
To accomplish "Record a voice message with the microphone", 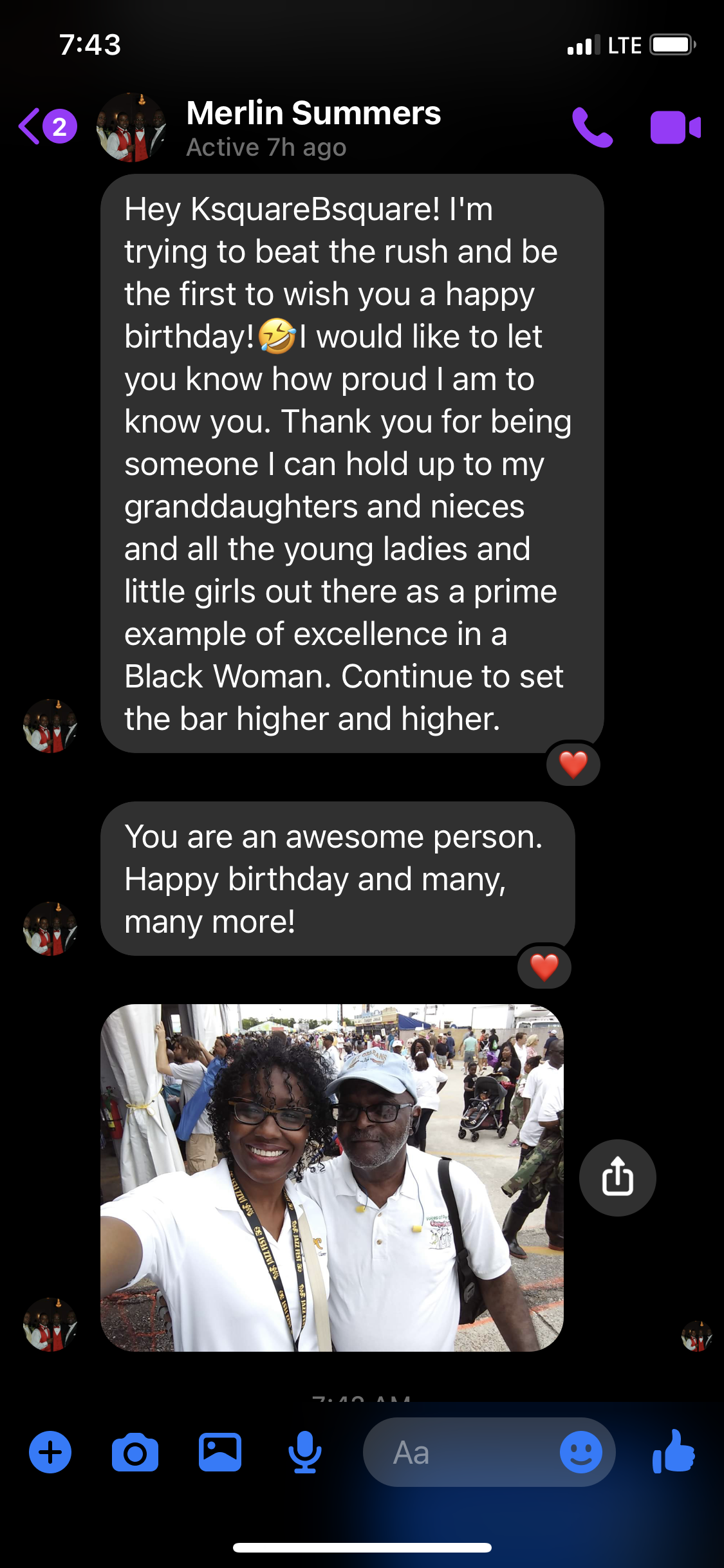I will 305,1452.
